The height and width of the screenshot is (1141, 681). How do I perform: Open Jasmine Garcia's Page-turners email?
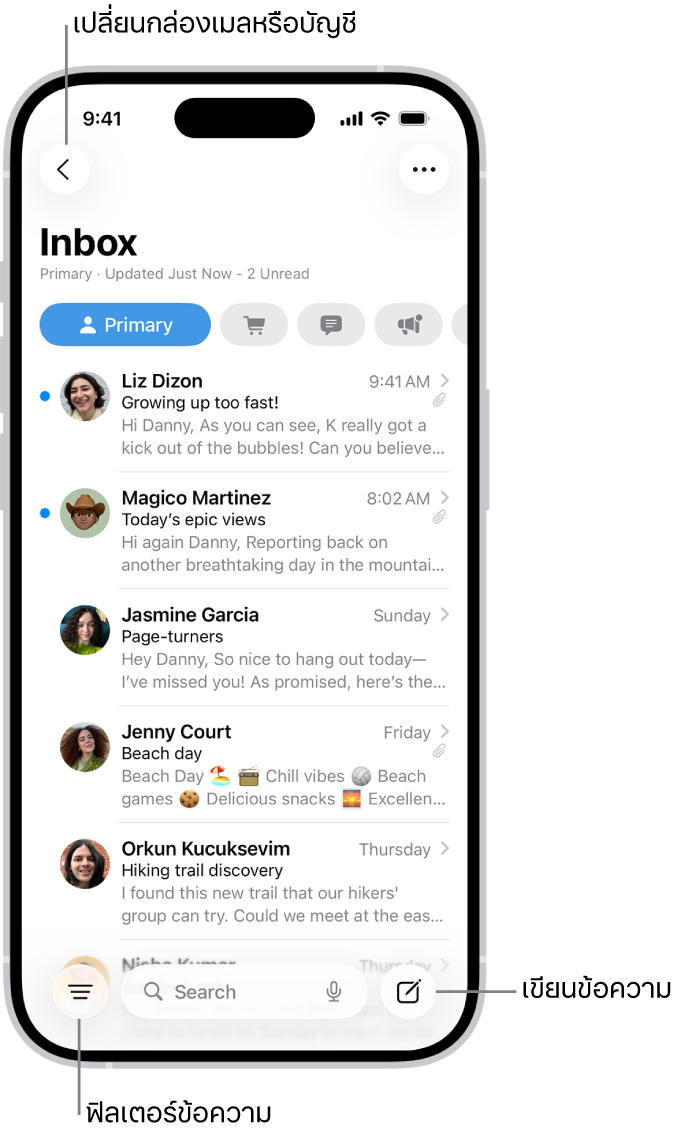[x=282, y=648]
